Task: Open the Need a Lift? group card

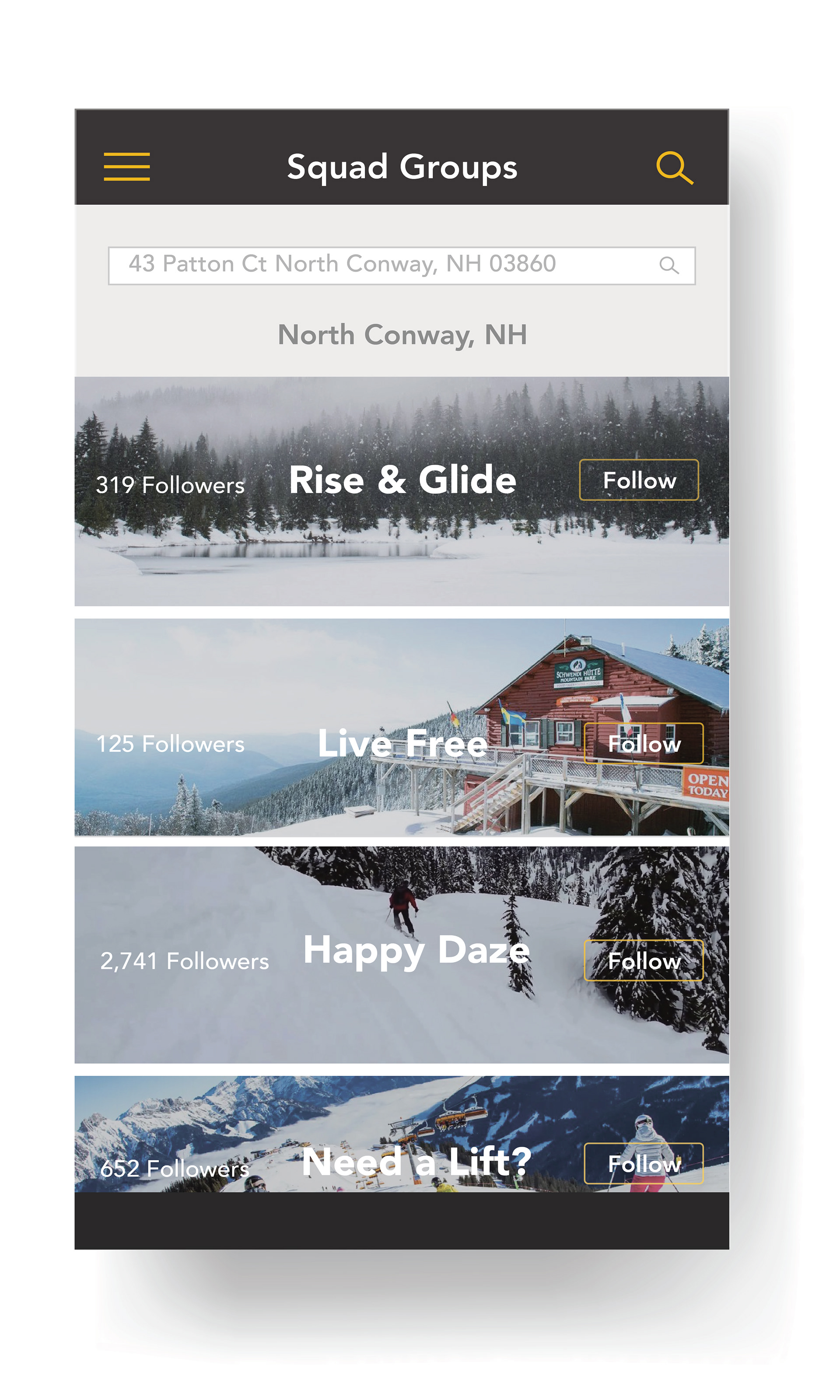Action: tap(401, 1134)
